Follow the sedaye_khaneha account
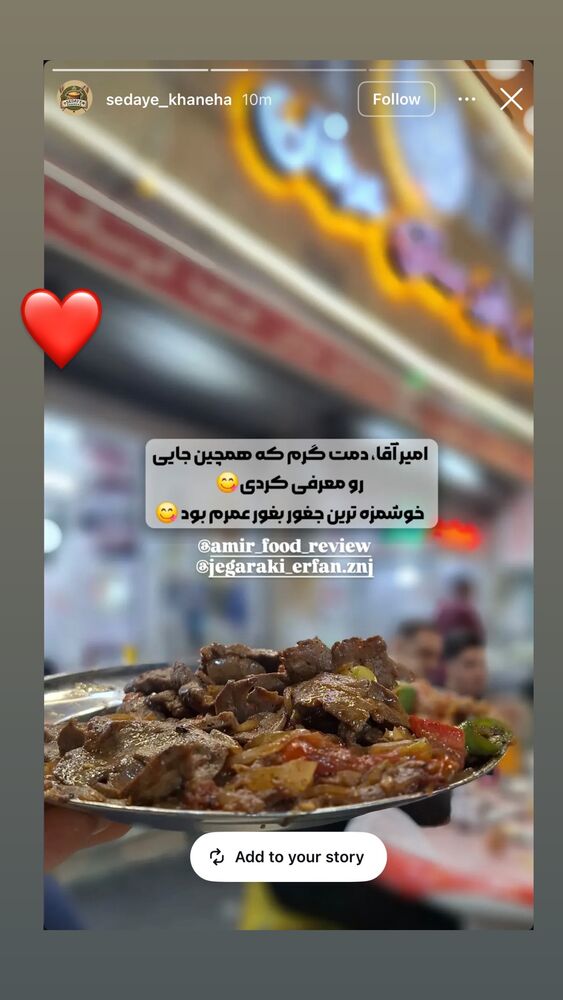563x1000 pixels. point(397,99)
